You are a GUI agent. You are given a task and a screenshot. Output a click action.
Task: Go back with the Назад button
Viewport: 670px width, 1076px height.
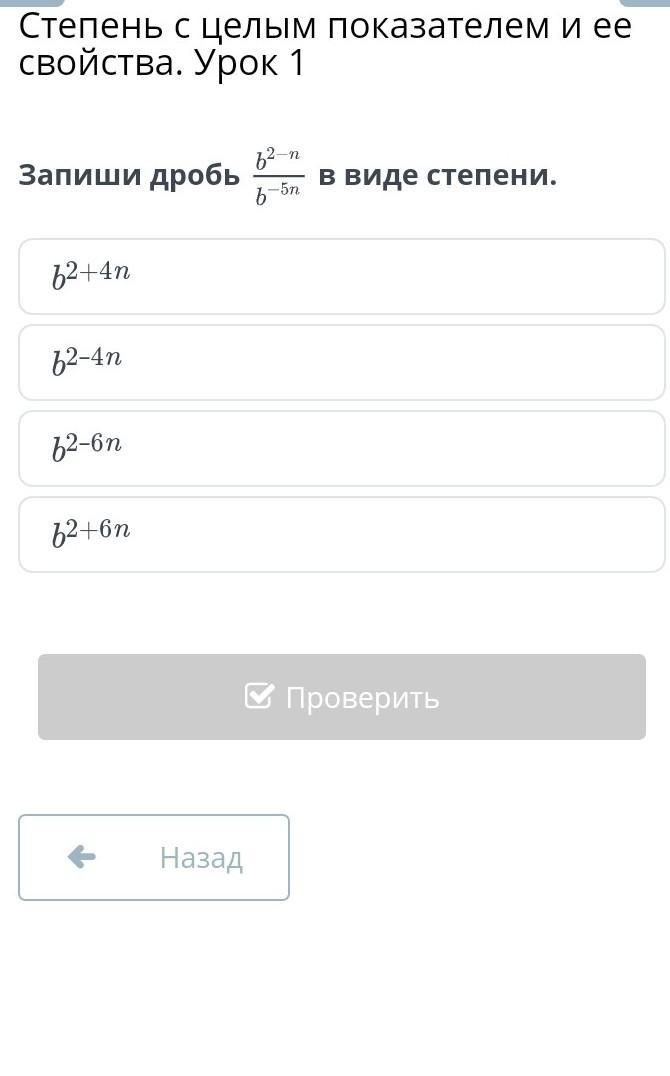pyautogui.click(x=154, y=857)
